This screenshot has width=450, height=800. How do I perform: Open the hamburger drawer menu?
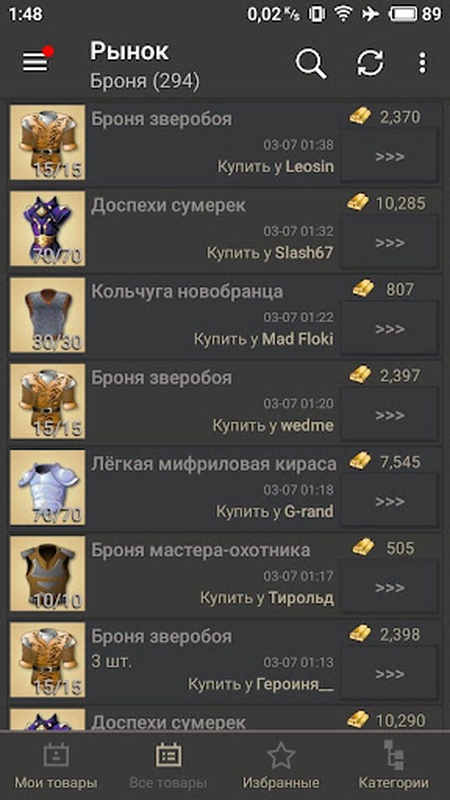pyautogui.click(x=35, y=62)
